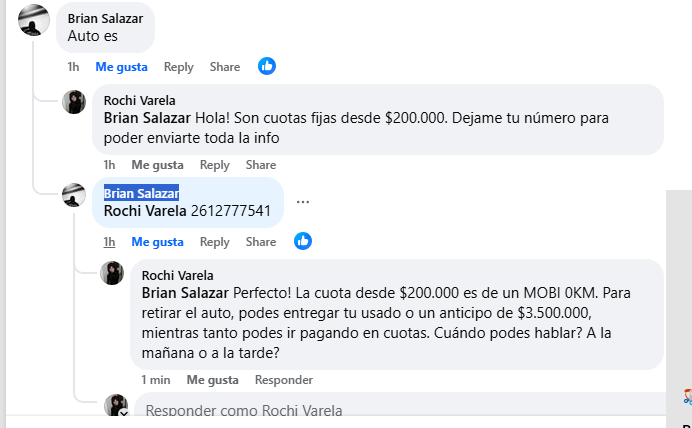This screenshot has height=428, width=692.
Task: Open the 1h timestamp of phone number comment
Action: pyautogui.click(x=109, y=242)
